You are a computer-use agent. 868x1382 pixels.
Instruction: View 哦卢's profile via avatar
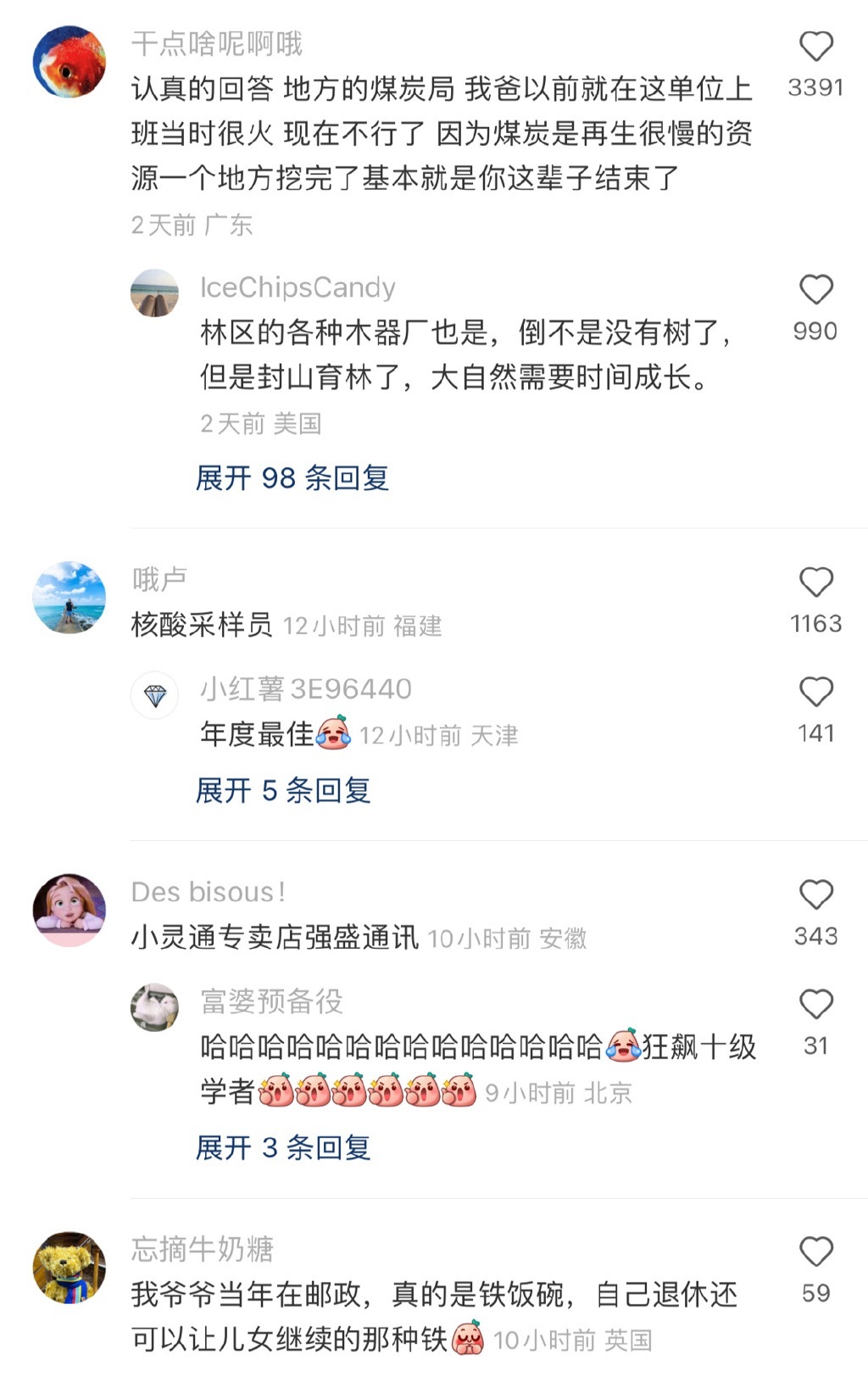point(70,597)
